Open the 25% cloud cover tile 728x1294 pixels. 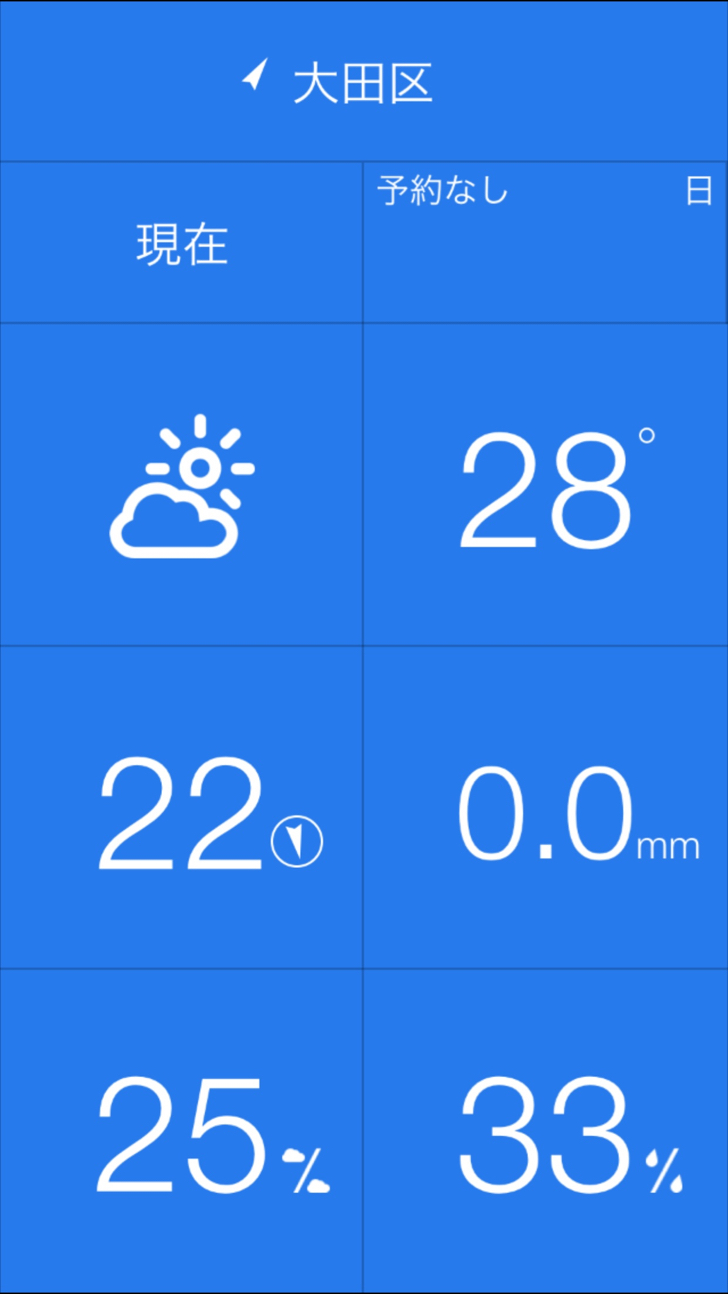181,1130
